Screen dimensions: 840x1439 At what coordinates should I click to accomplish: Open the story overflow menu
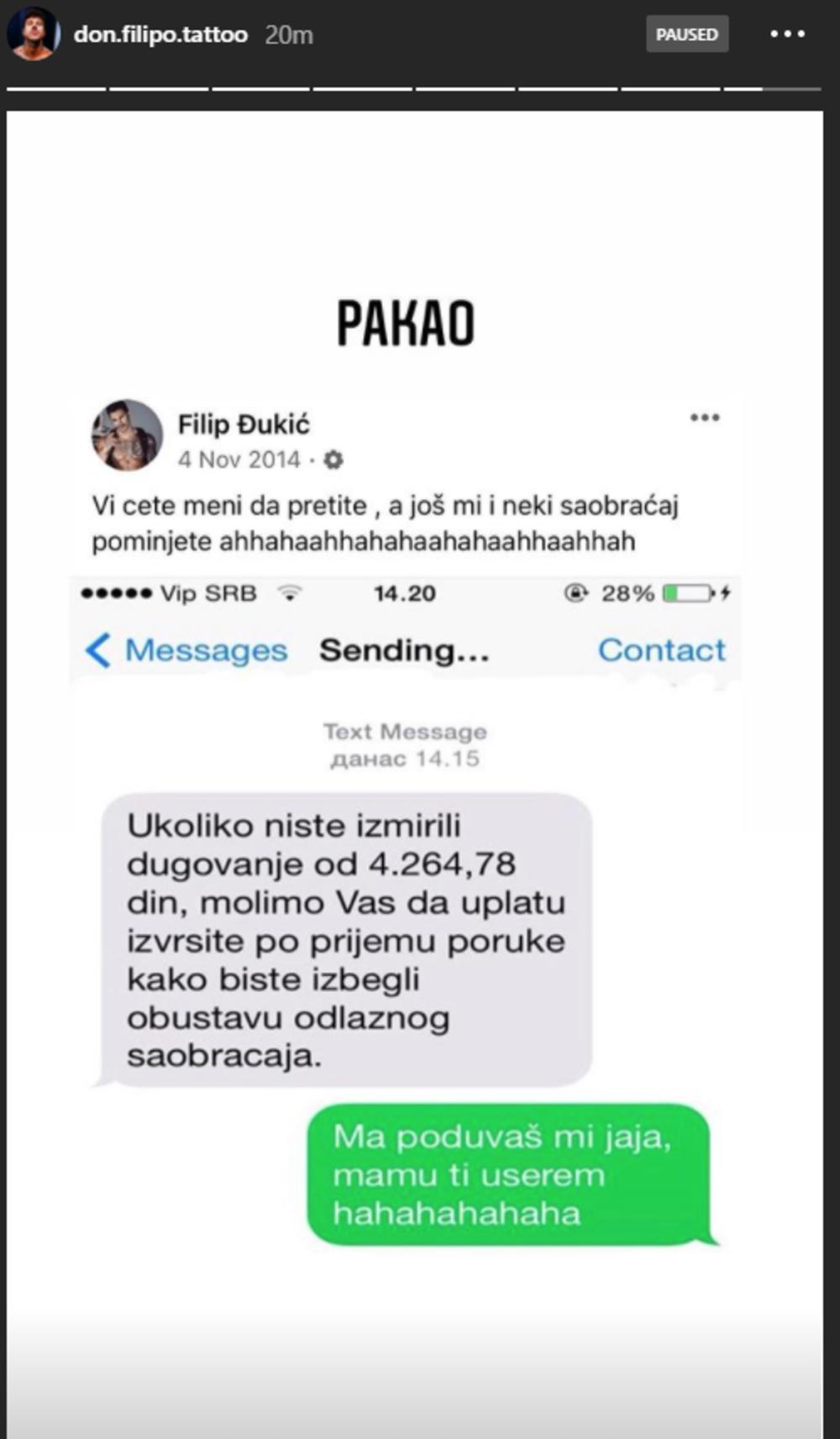coord(787,34)
